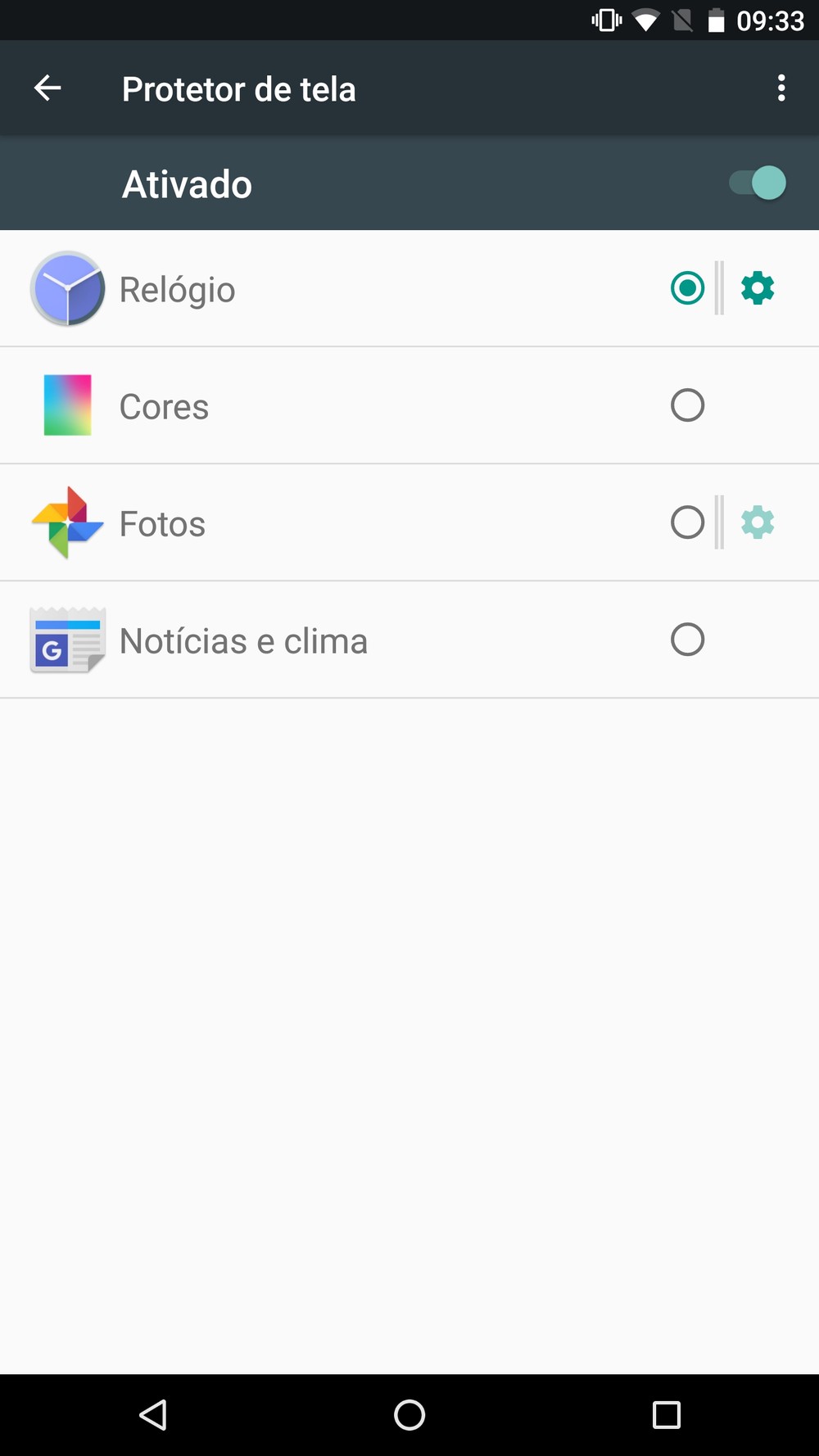Turn off the Ativado switch
819x1456 pixels.
point(758,183)
